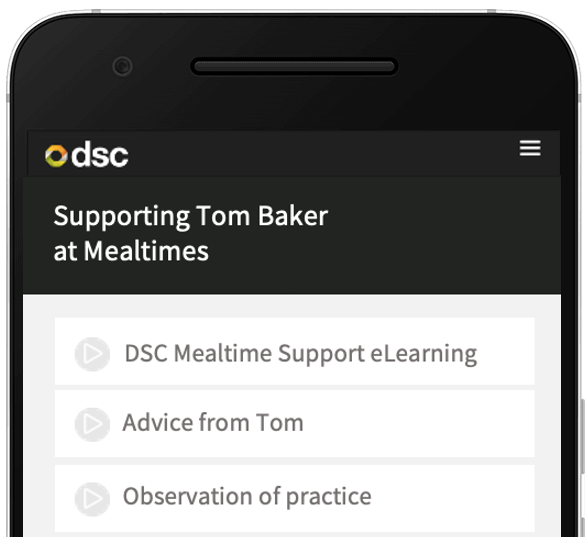This screenshot has width=587, height=537.
Task: Open DSC Mealtime Support eLearning
Action: (295, 351)
